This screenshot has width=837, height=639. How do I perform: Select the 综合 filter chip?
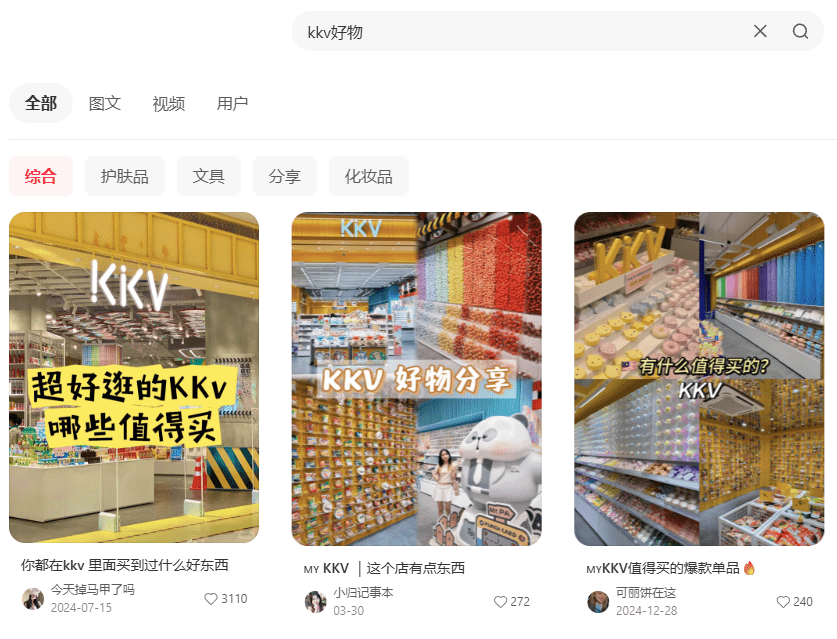[41, 176]
